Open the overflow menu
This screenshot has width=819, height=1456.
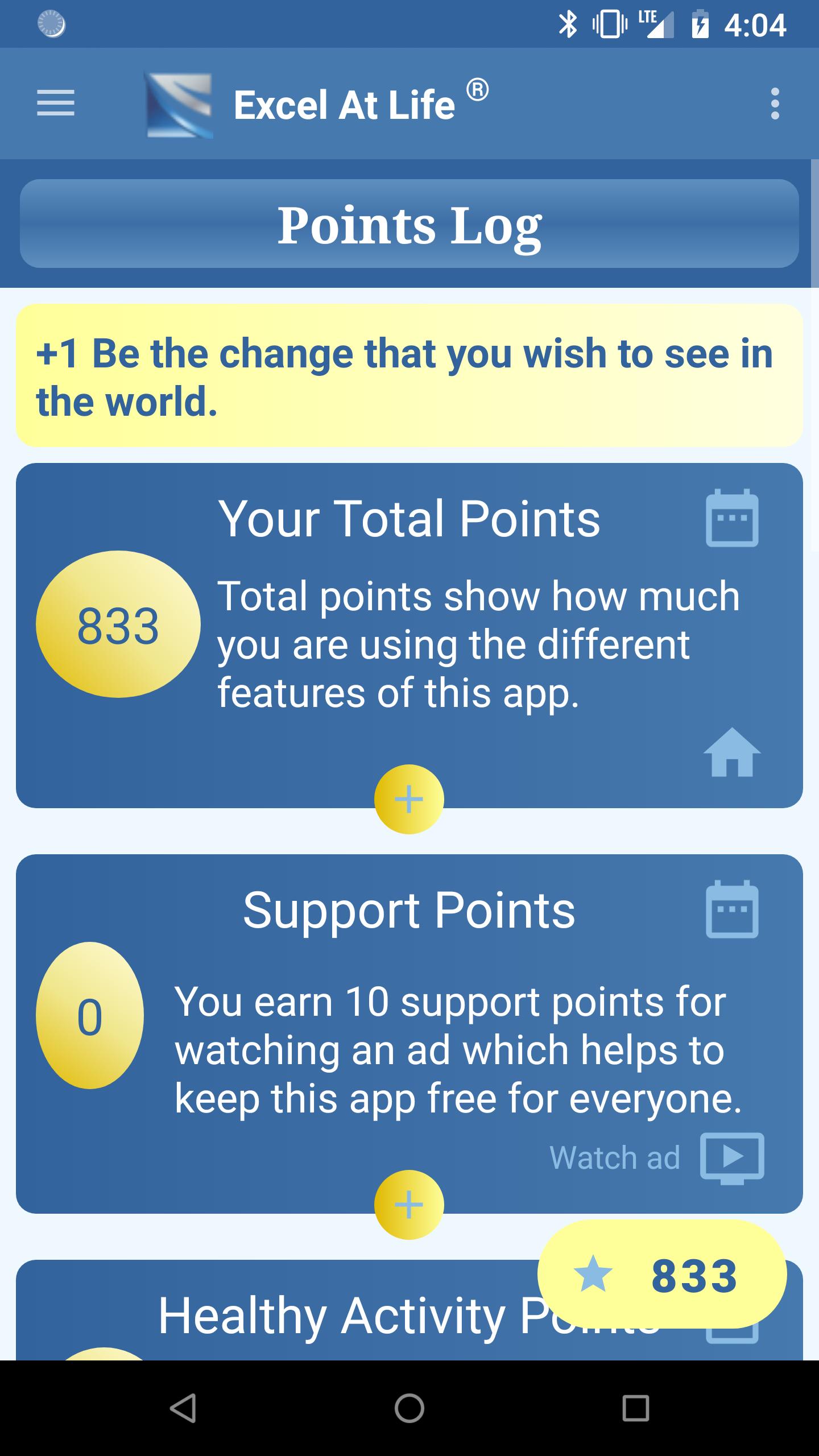[775, 104]
